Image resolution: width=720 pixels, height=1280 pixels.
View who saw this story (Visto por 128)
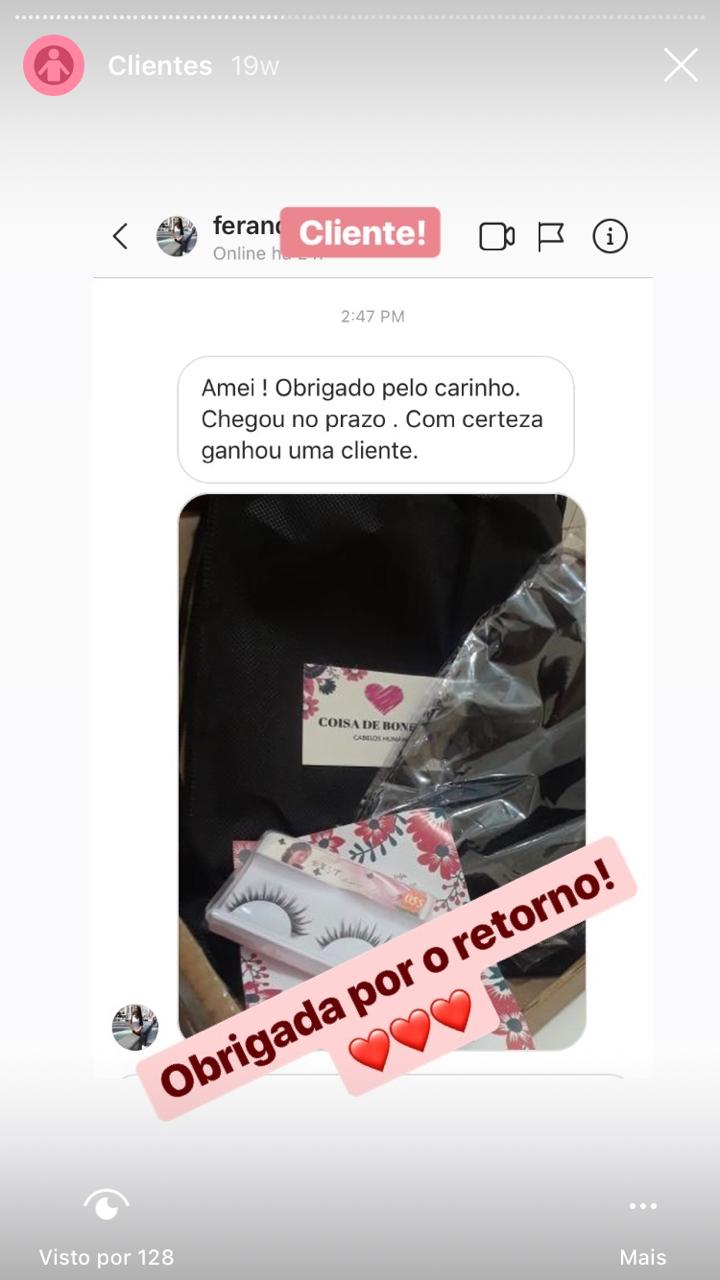tap(106, 1227)
